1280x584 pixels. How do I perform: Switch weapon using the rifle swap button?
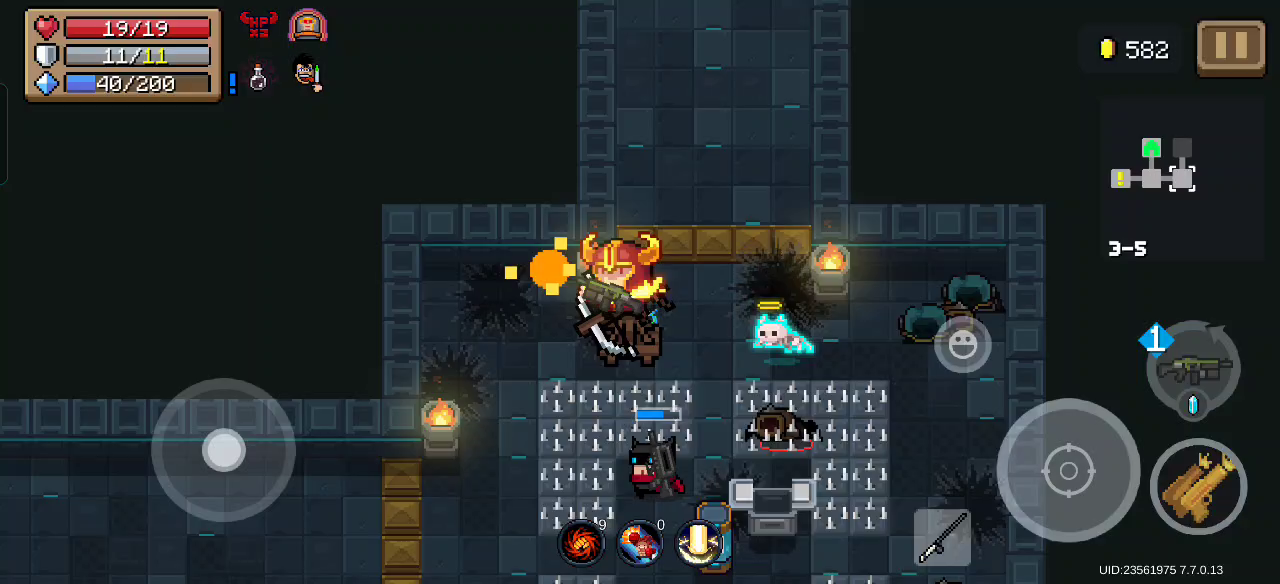[x=1193, y=367]
